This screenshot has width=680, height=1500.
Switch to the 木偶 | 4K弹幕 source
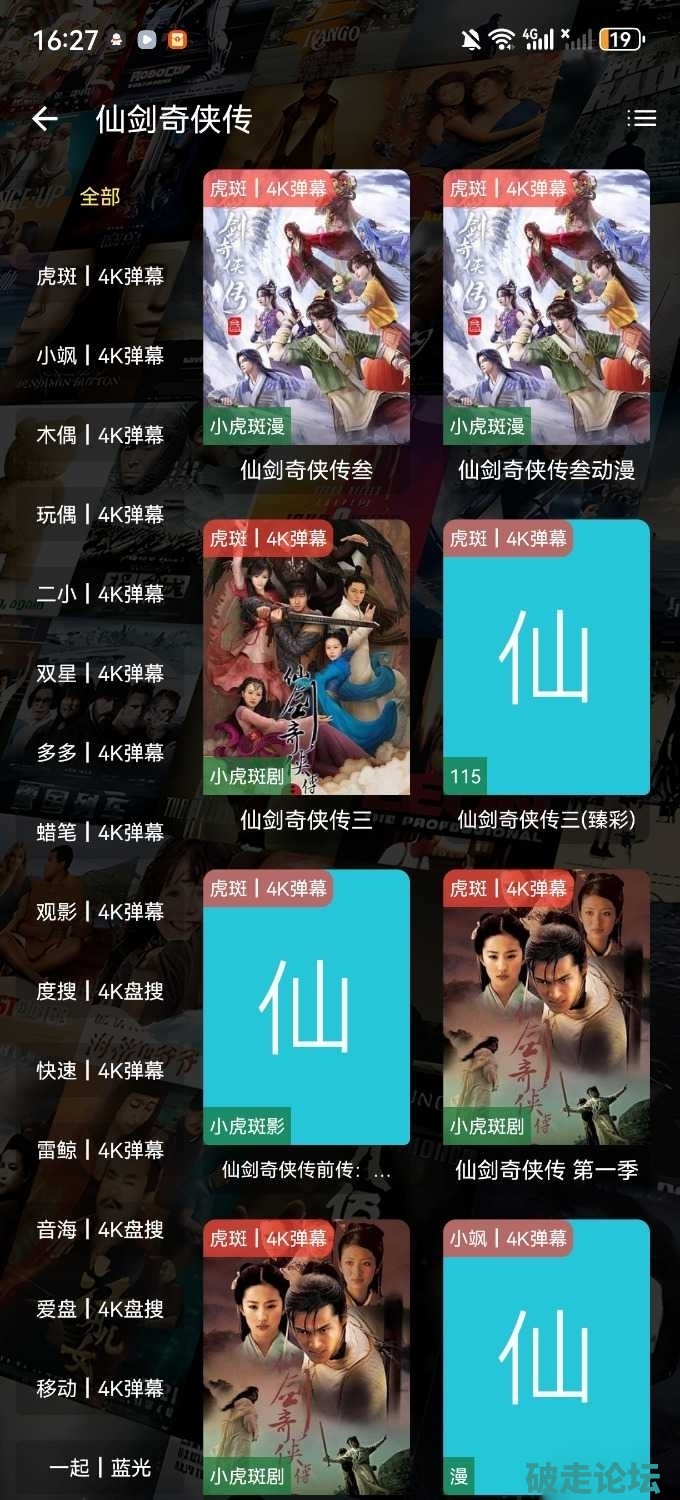pyautogui.click(x=100, y=435)
